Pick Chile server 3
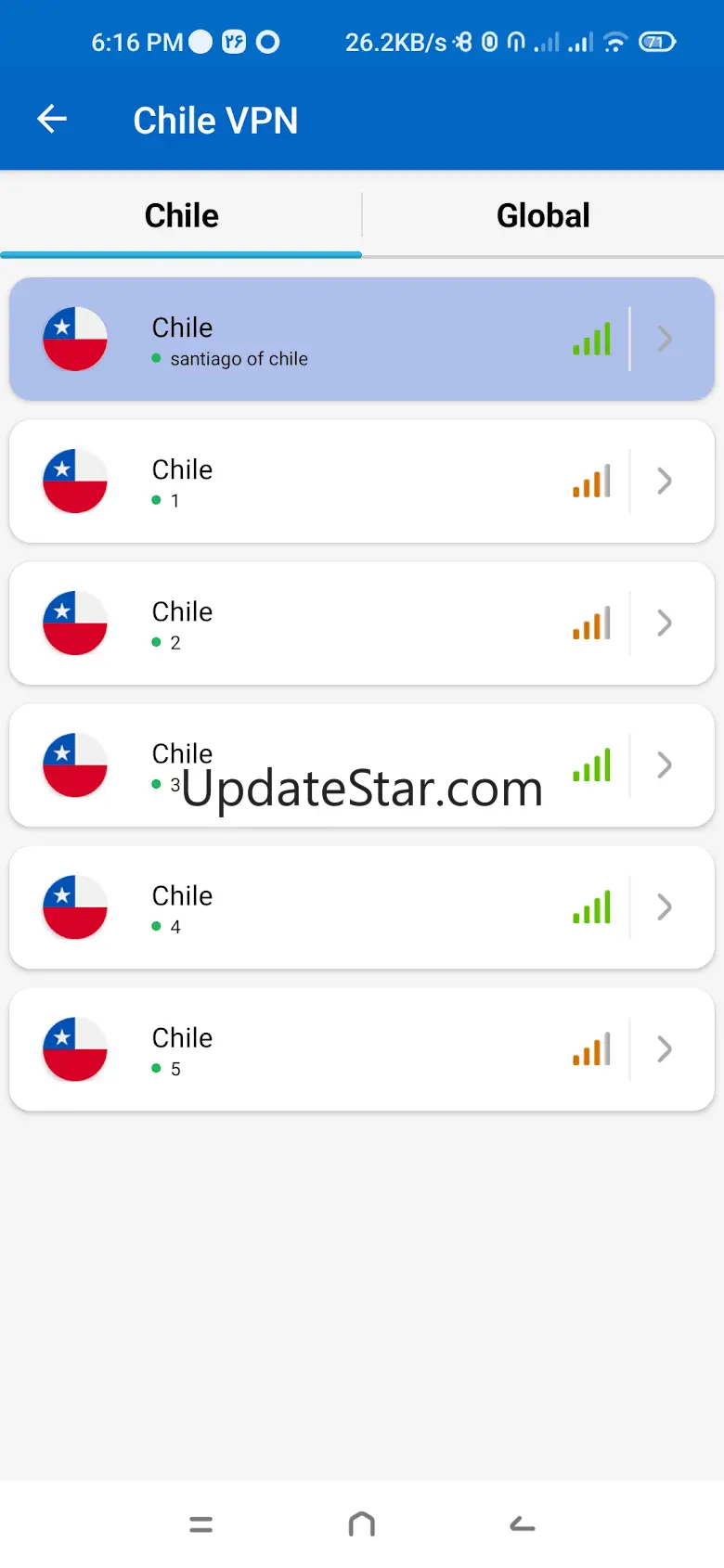This screenshot has width=724, height=1568. 362,765
